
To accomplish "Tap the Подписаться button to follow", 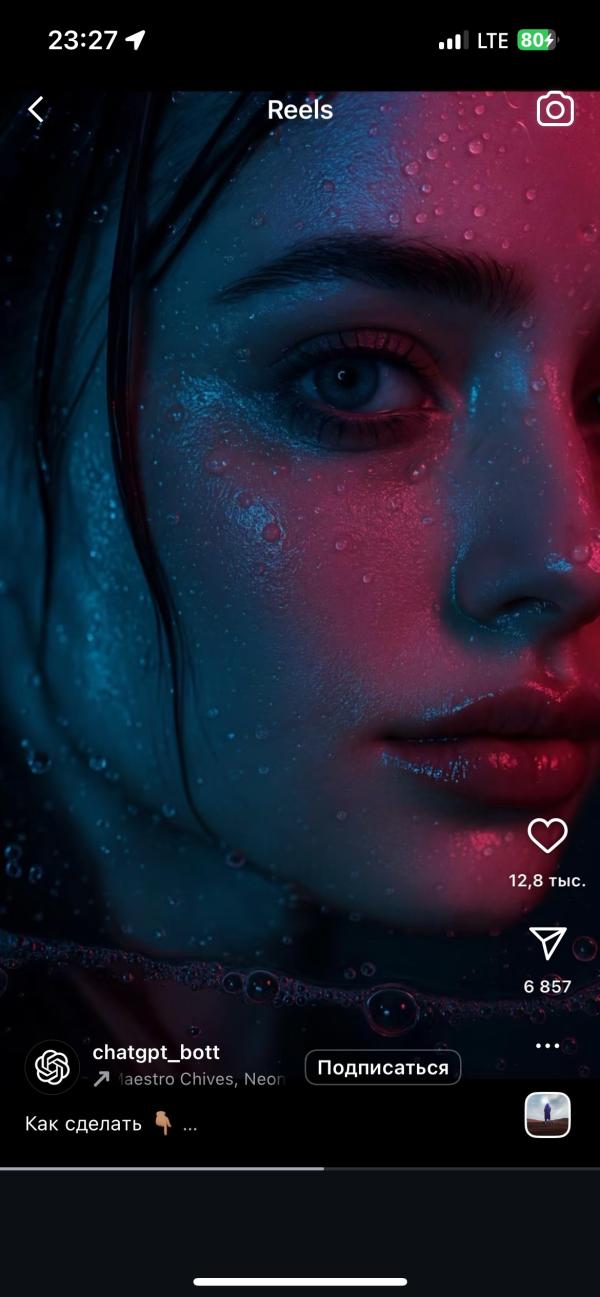I will coord(383,1068).
